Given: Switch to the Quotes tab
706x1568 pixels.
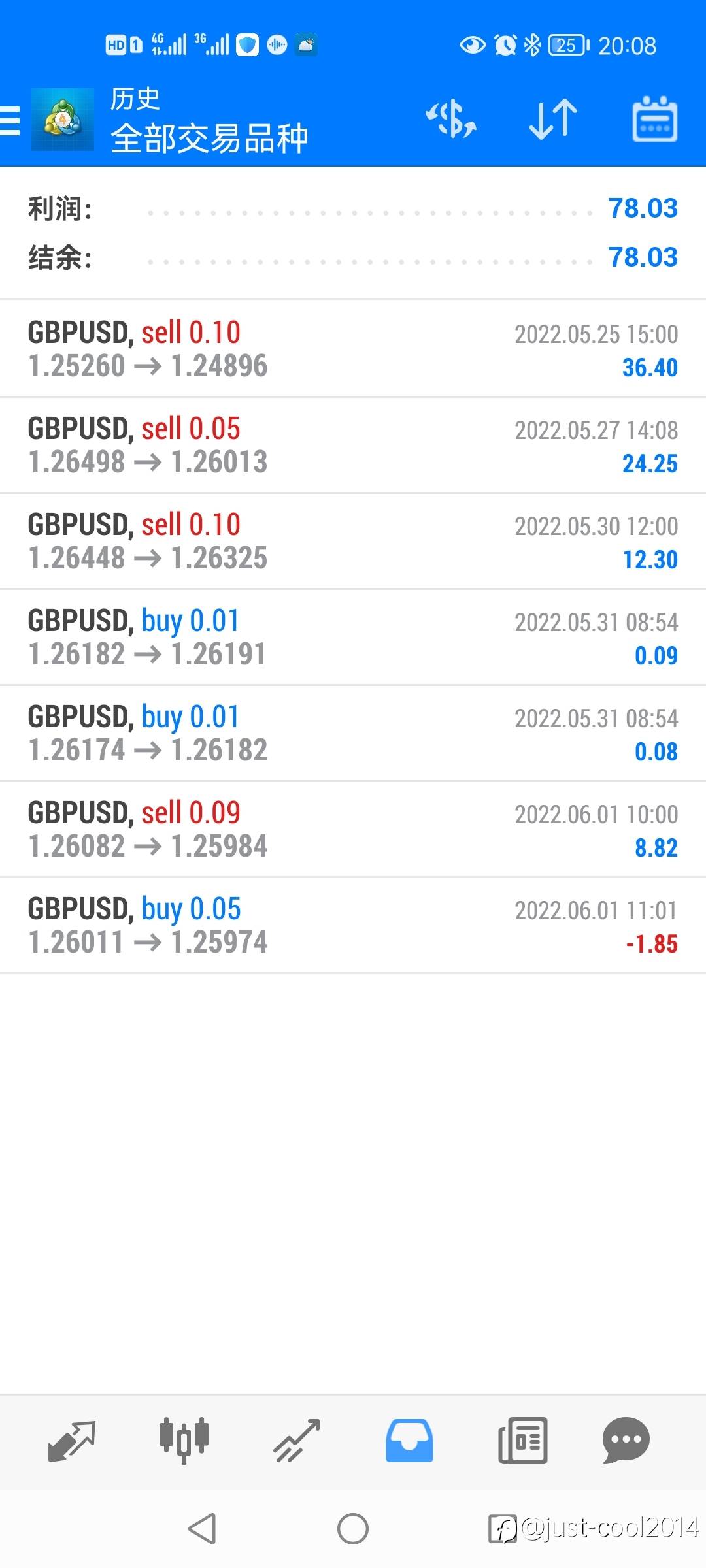Looking at the screenshot, I should pyautogui.click(x=72, y=1441).
